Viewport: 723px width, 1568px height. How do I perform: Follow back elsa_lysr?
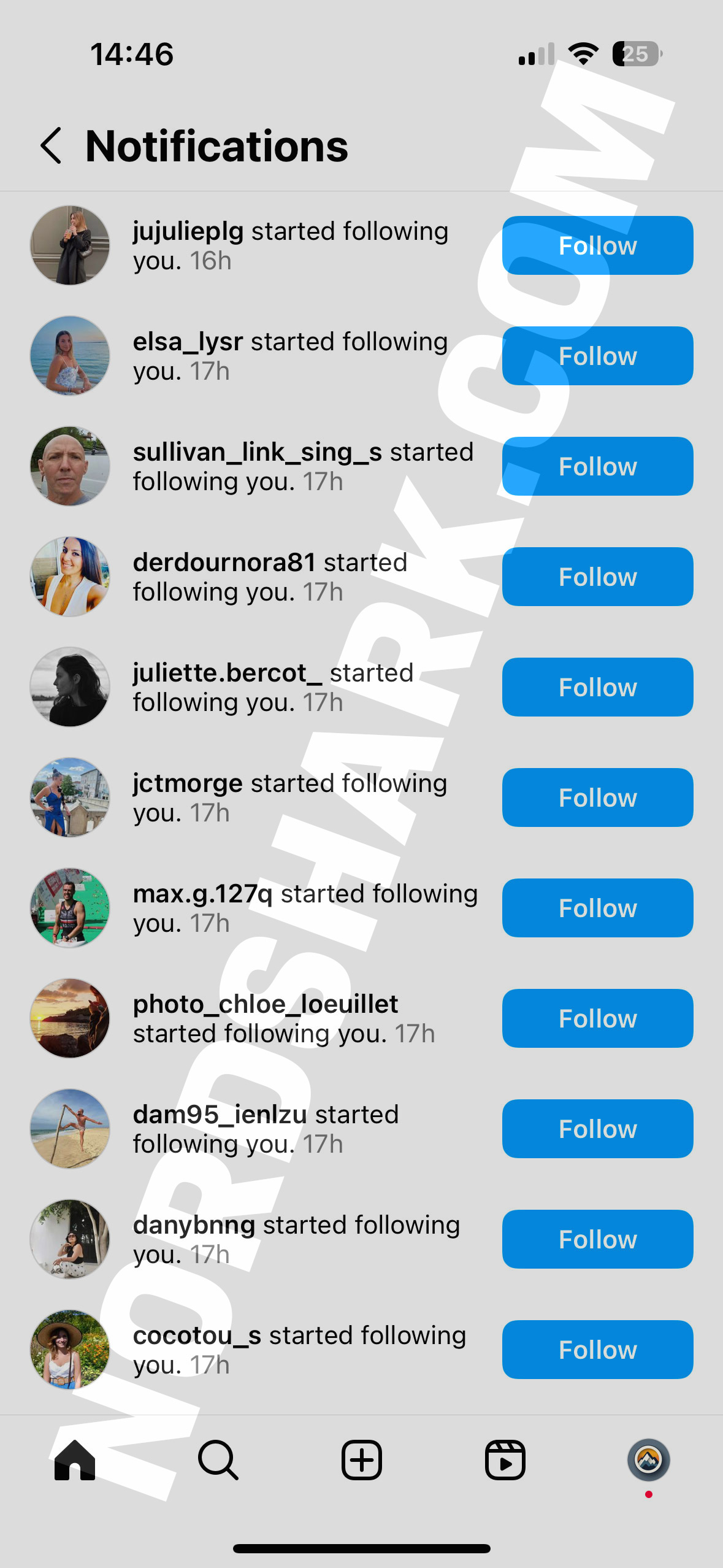597,356
